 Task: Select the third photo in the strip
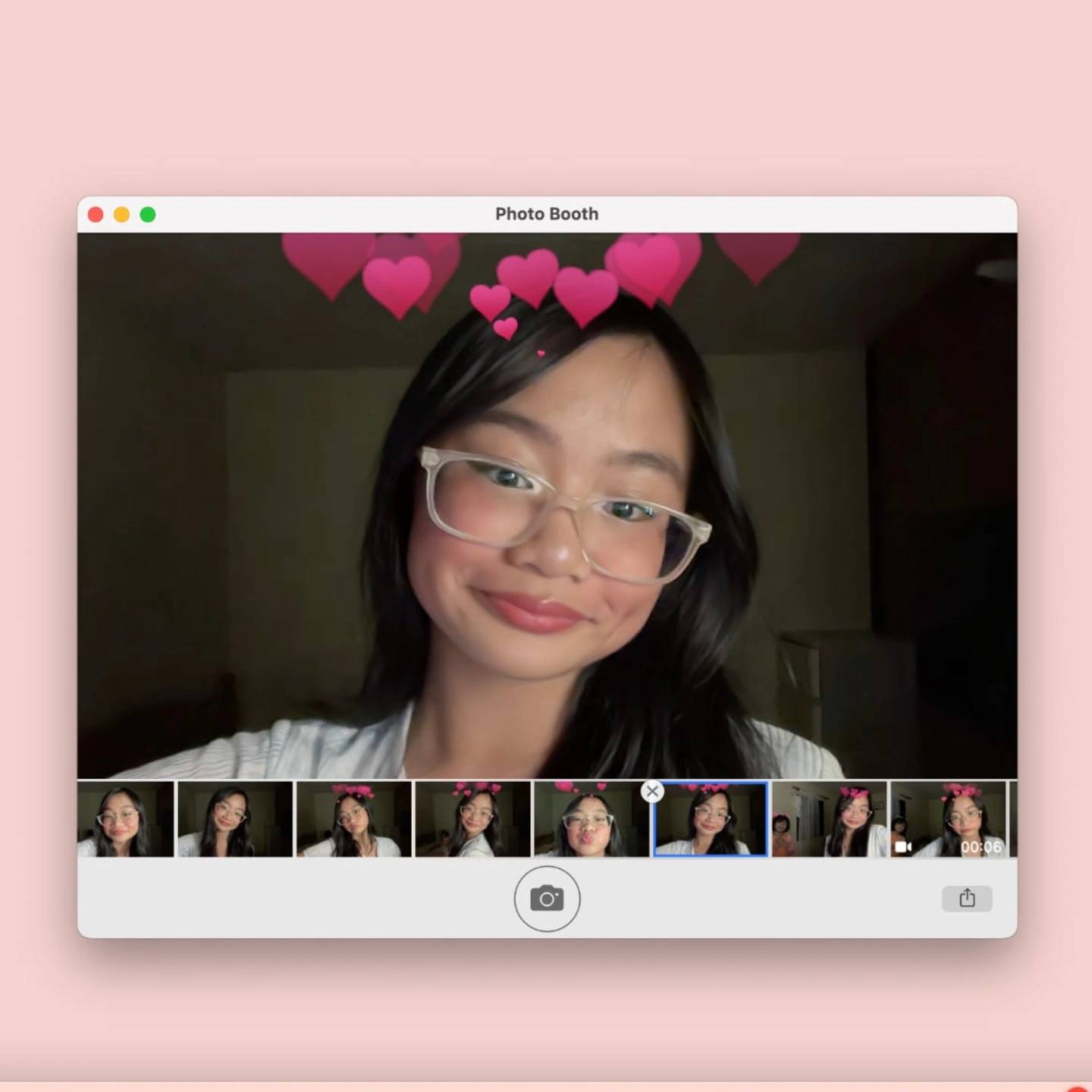(353, 820)
